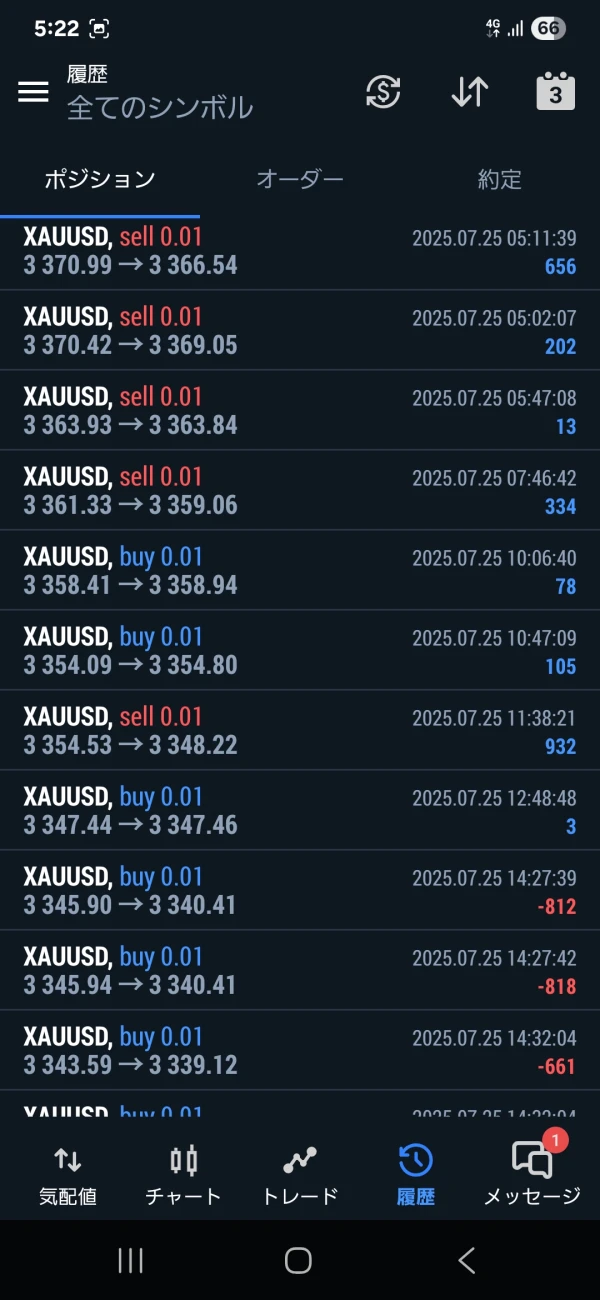Switch to the トレード tab
Screen dimensions: 600x1300
point(300,1175)
